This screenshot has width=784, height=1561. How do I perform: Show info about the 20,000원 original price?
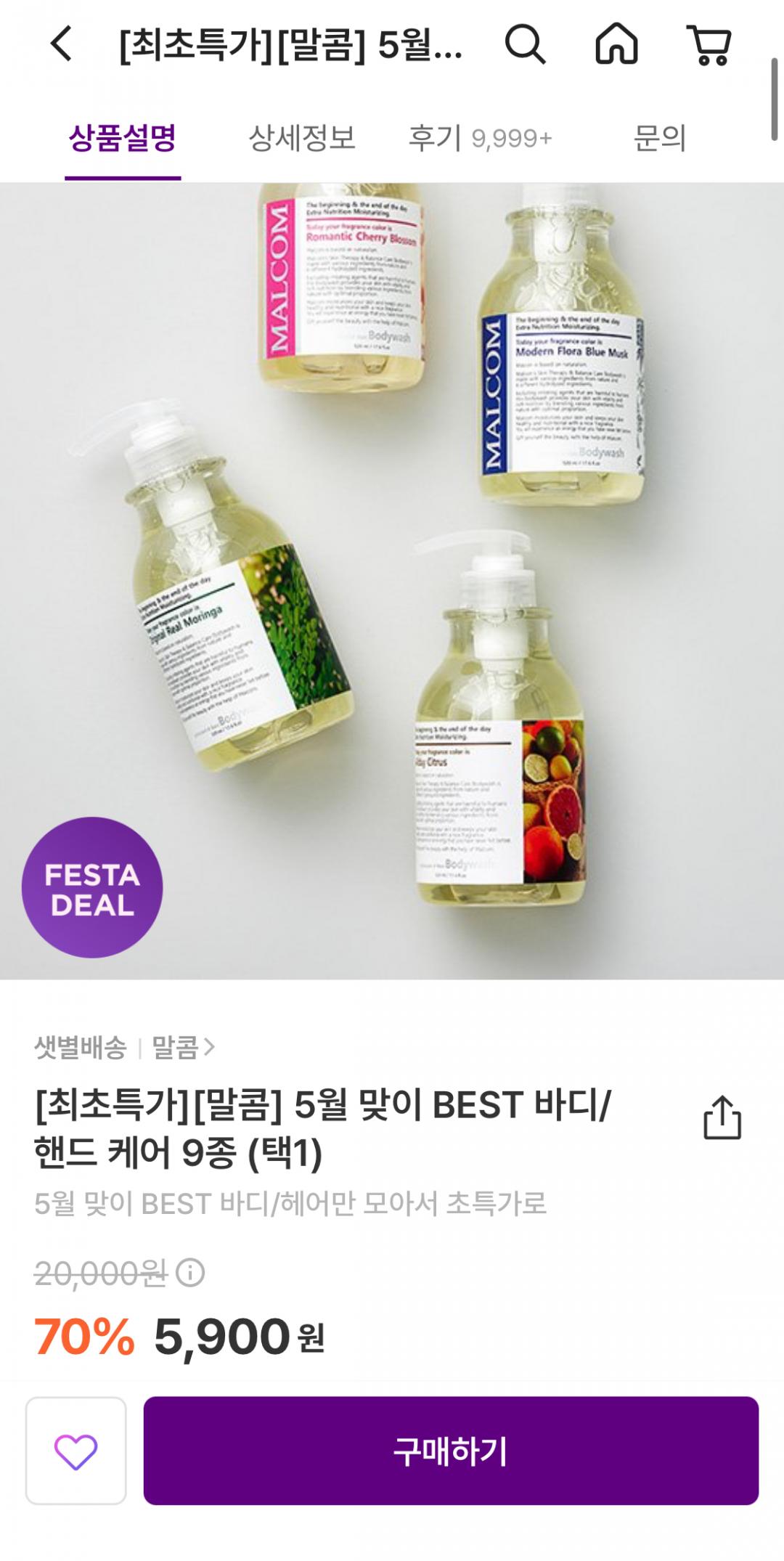[191, 1273]
